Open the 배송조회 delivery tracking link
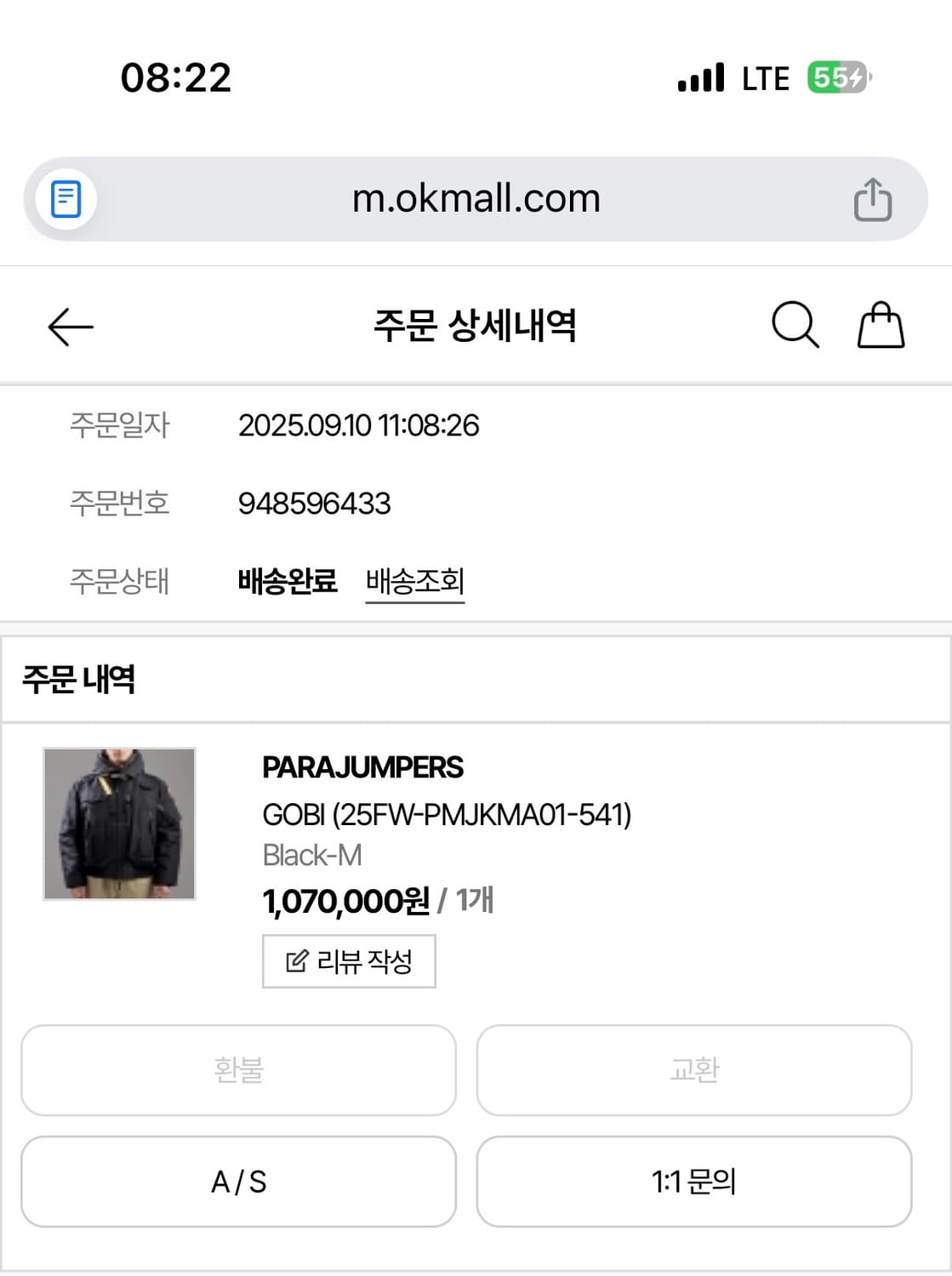Screen dimensions: 952x1276 click(x=414, y=581)
